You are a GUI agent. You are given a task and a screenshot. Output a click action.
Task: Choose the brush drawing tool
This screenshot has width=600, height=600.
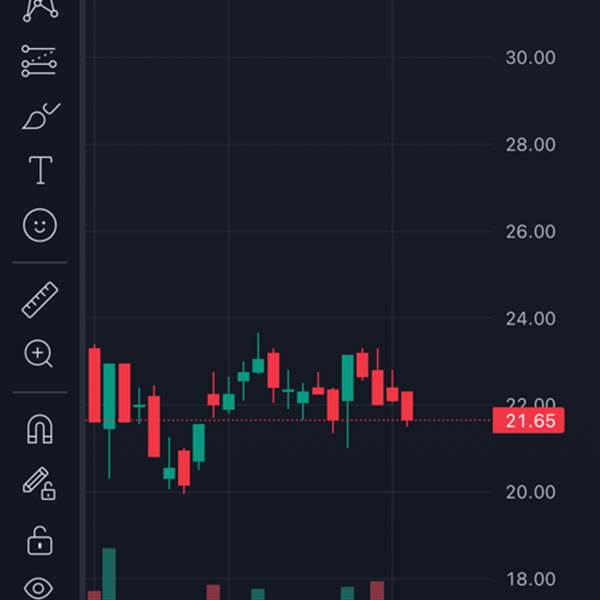[x=40, y=116]
